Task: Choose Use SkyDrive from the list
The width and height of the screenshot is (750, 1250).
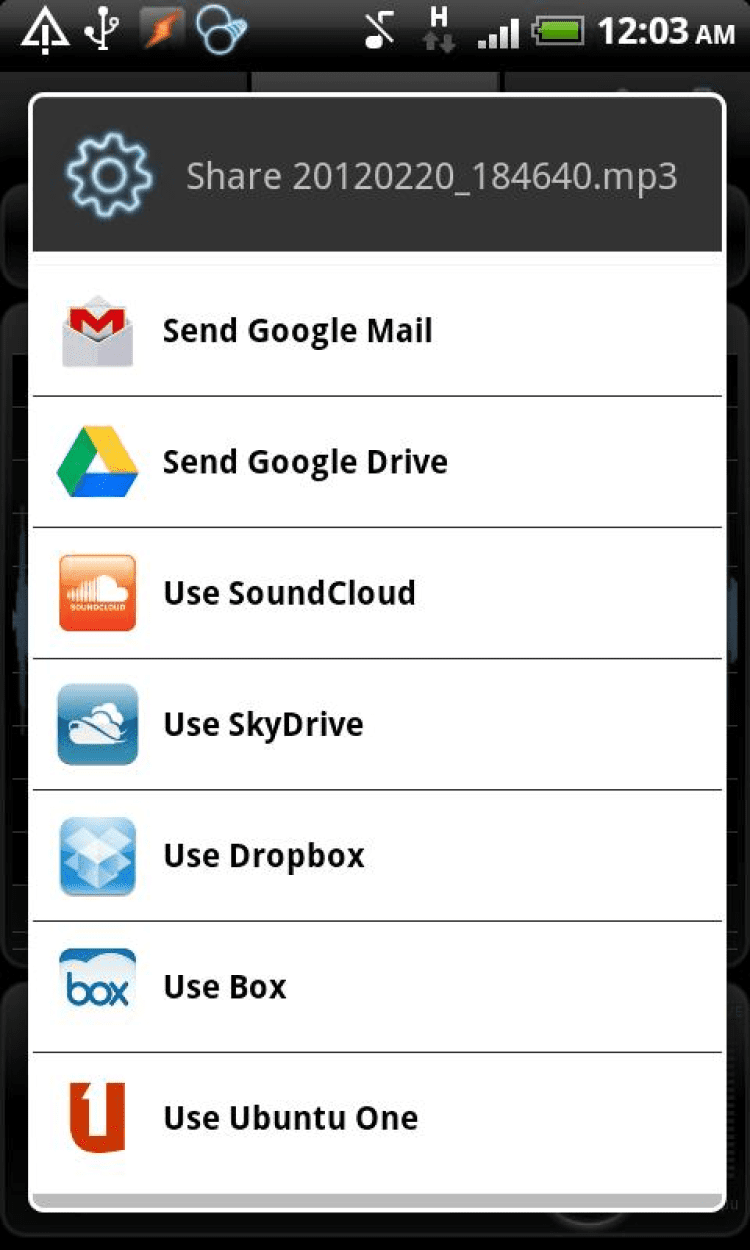Action: point(377,724)
